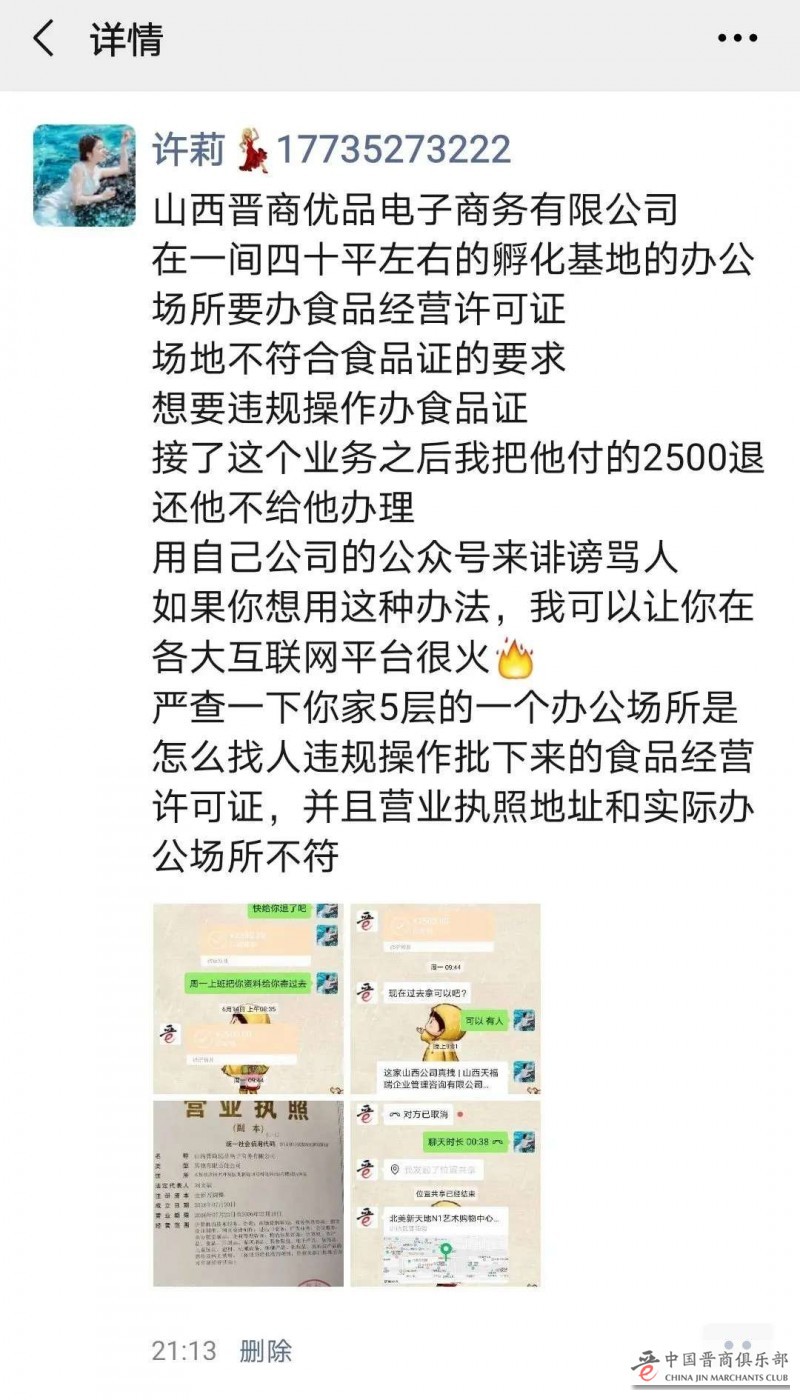Open the screenshot showing 北美新天地 location

445,1193
